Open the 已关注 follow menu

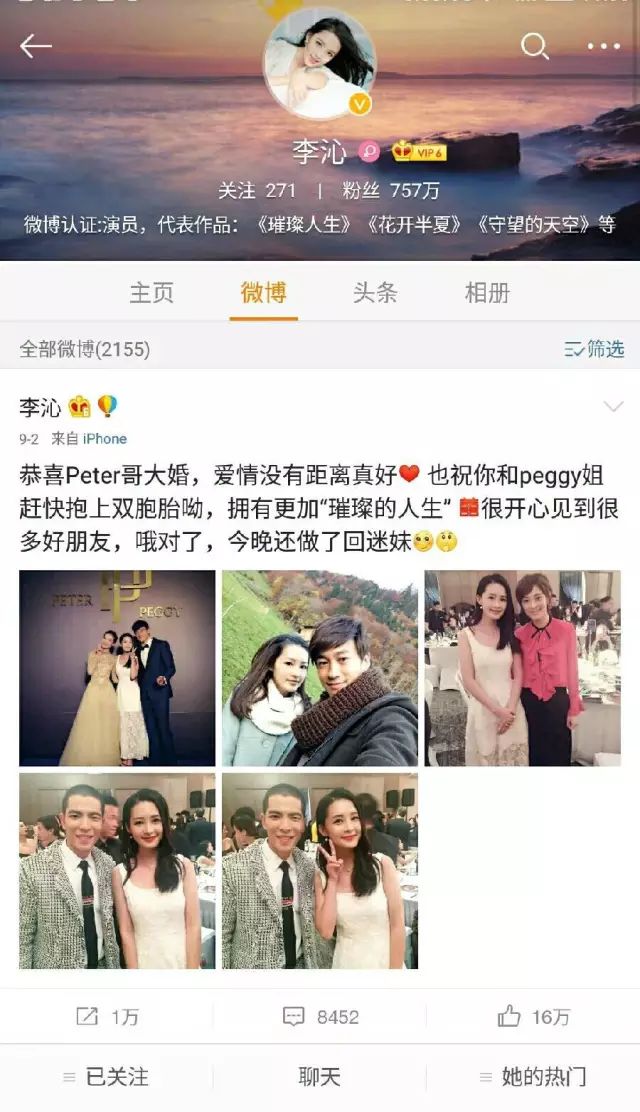tap(106, 1077)
